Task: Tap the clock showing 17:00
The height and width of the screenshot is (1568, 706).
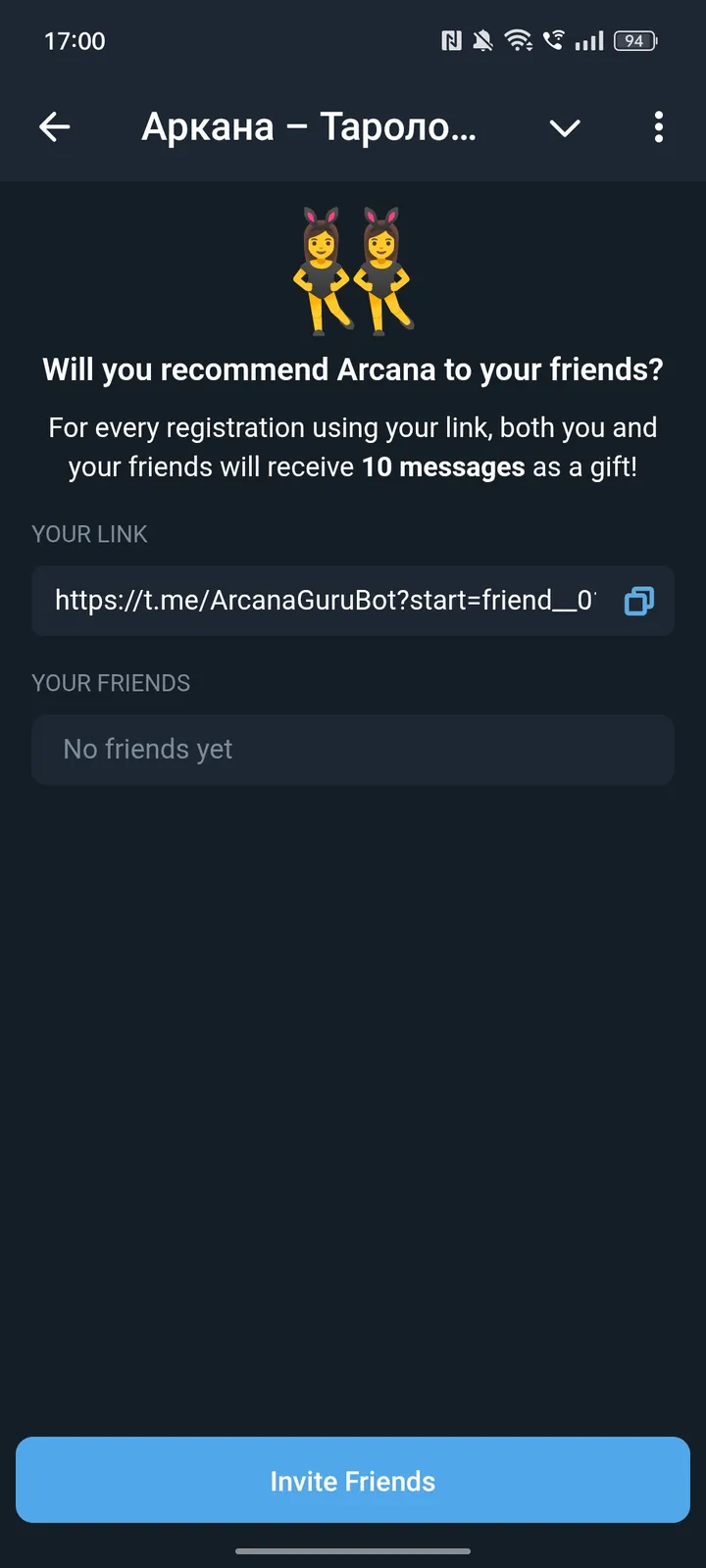Action: tap(75, 40)
